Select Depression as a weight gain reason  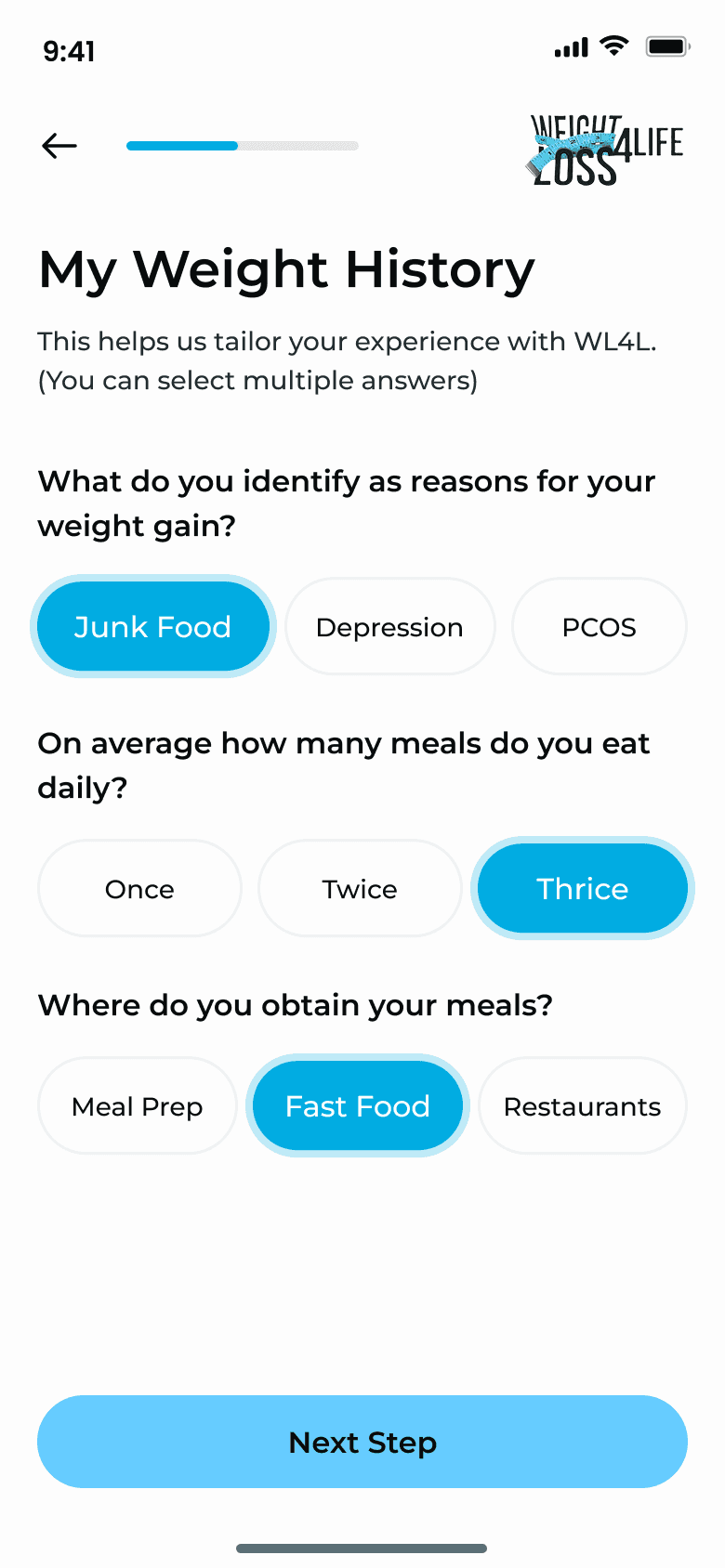(389, 627)
